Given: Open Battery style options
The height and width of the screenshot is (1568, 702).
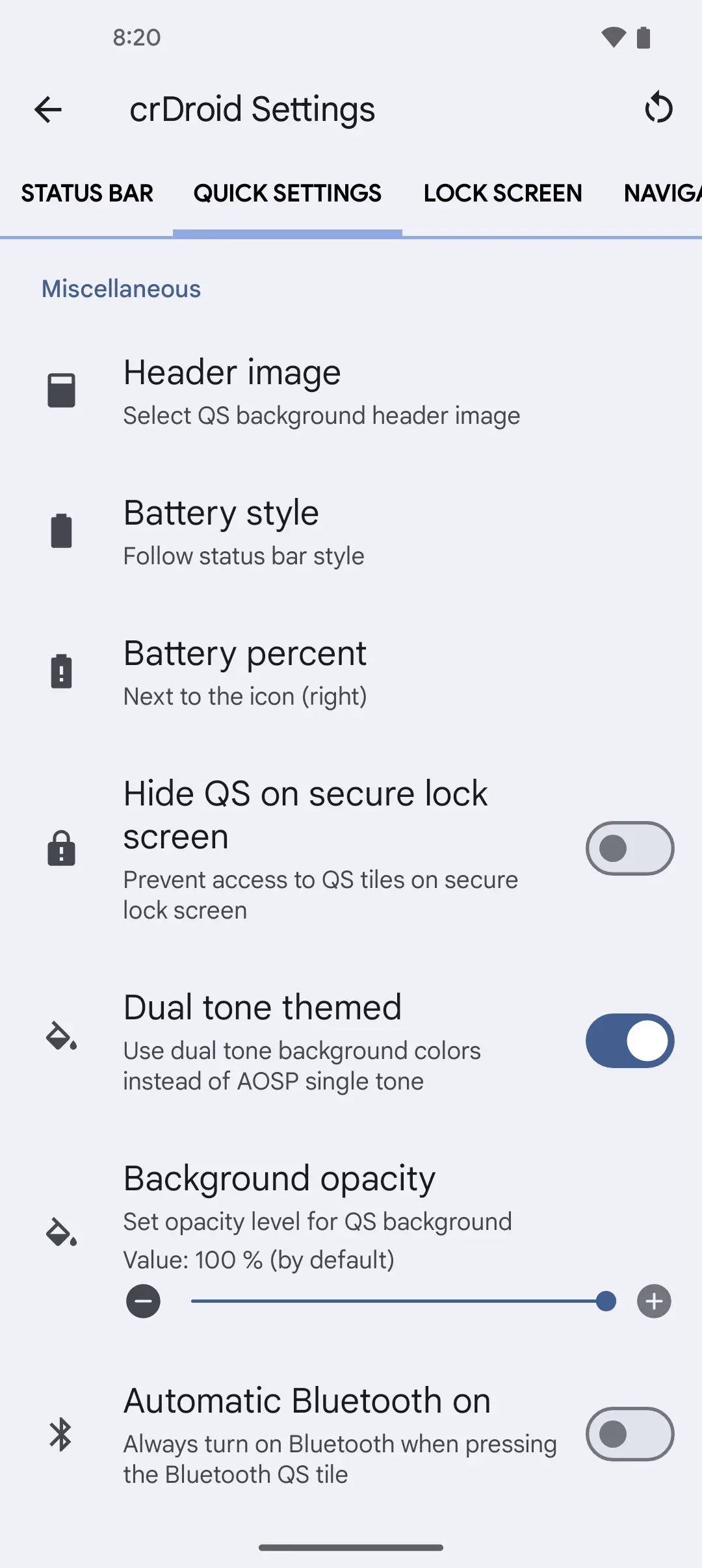Looking at the screenshot, I should pos(244,532).
